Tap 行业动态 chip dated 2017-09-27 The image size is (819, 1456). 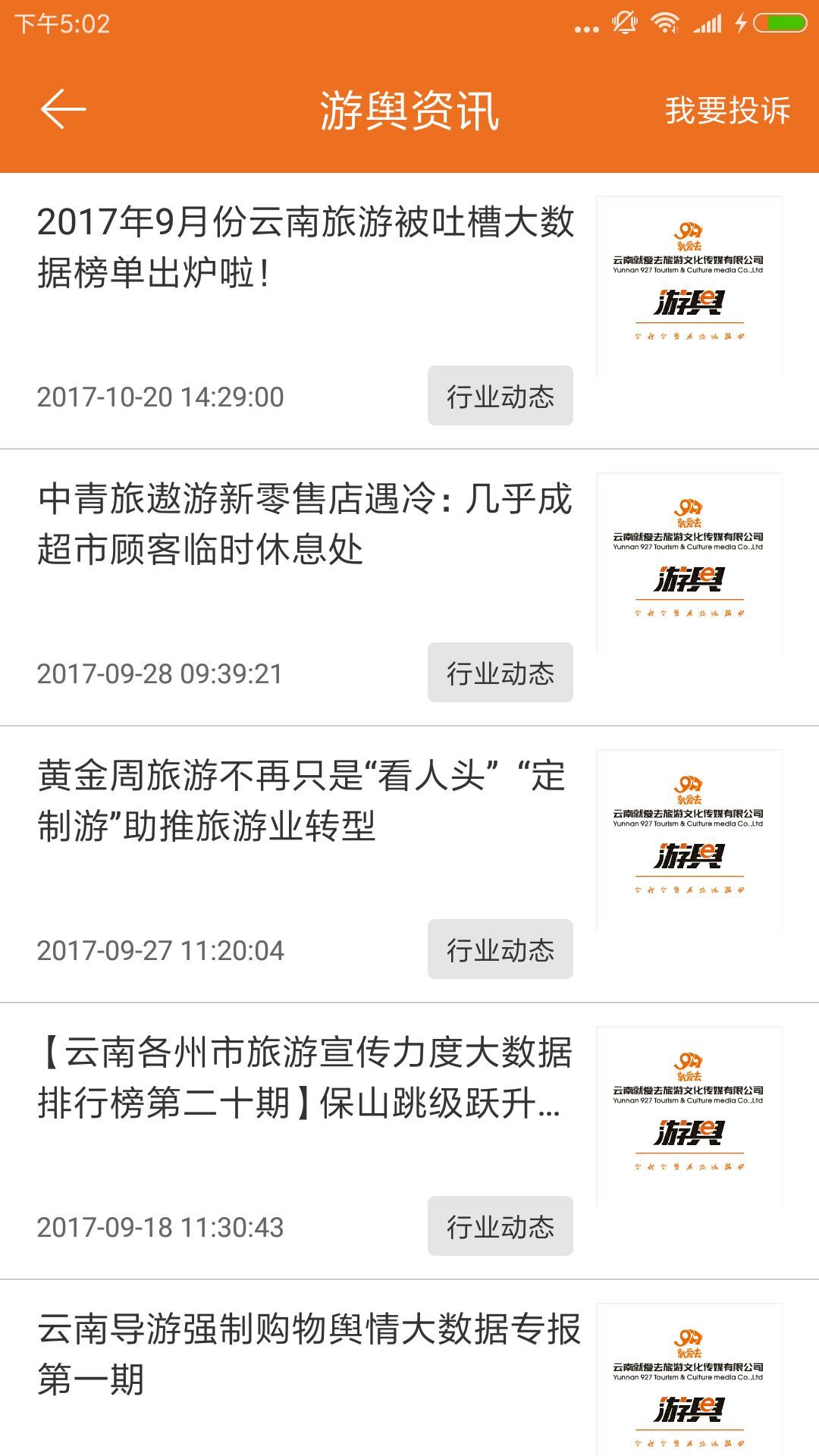click(500, 950)
